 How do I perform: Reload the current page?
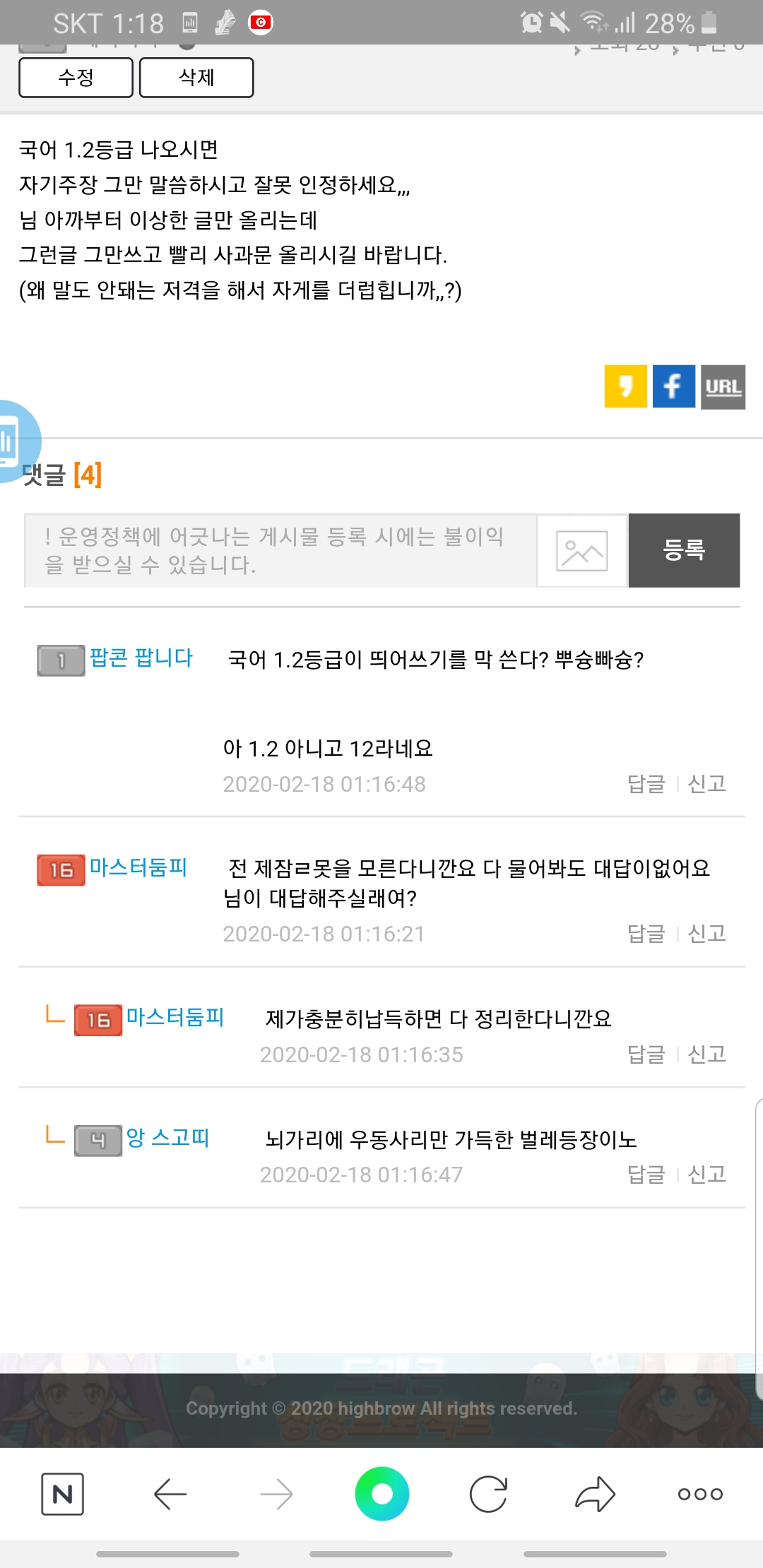[488, 1494]
